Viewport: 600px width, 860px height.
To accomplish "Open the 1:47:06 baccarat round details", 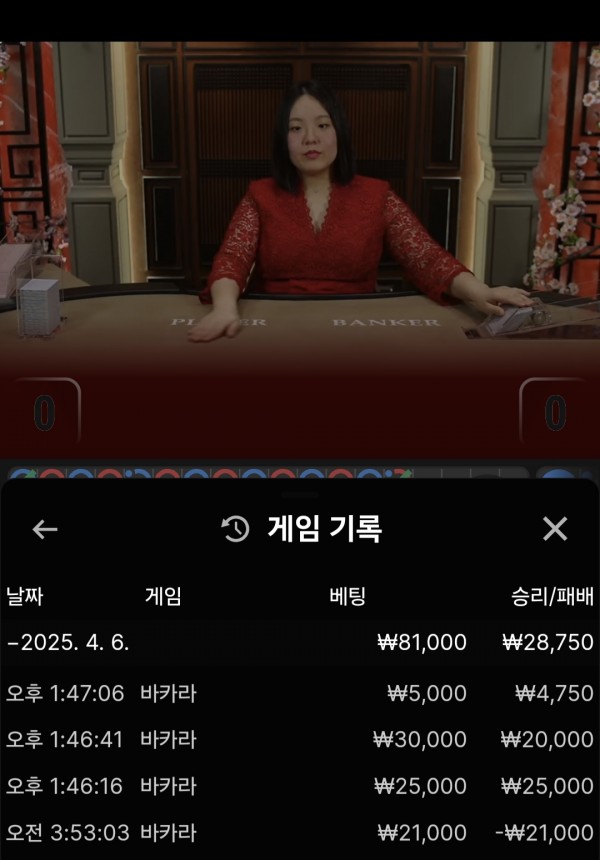I will [x=300, y=693].
